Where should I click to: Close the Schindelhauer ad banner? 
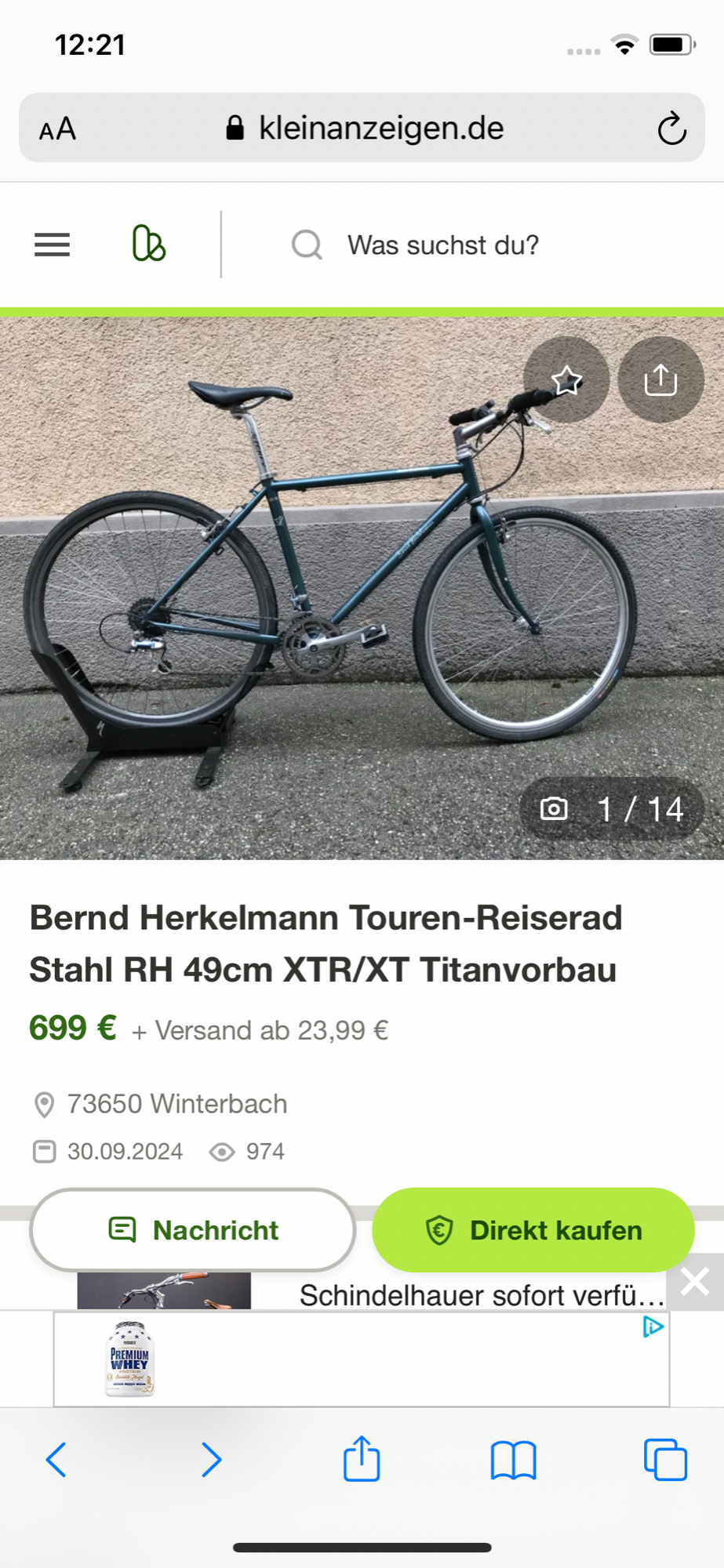tap(695, 1283)
